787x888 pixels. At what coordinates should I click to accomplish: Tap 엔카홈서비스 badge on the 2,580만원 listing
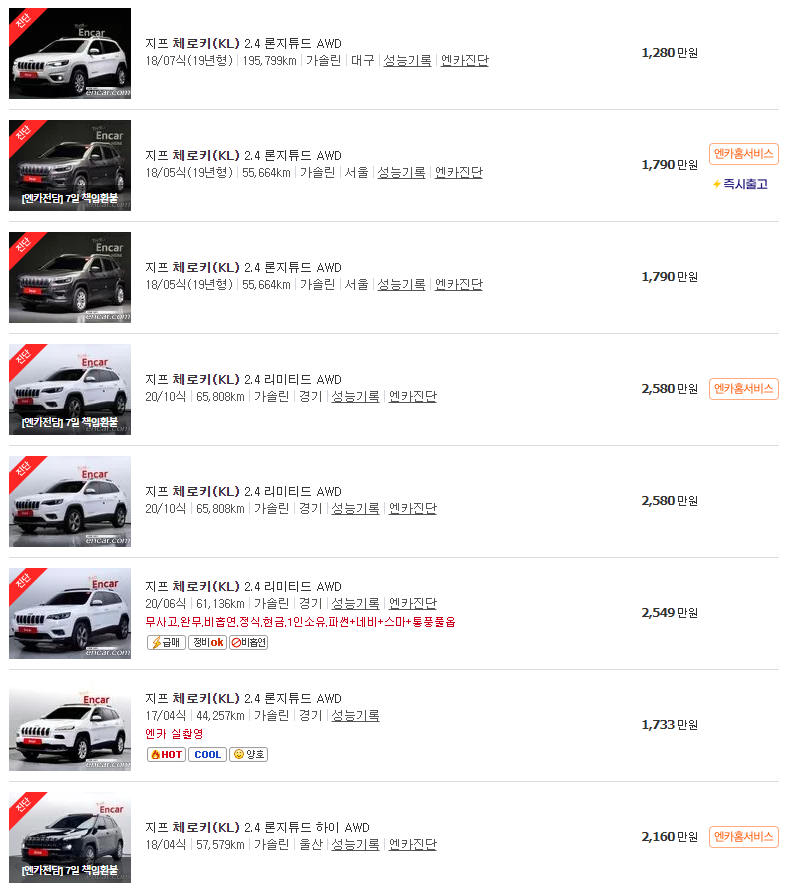pos(744,389)
